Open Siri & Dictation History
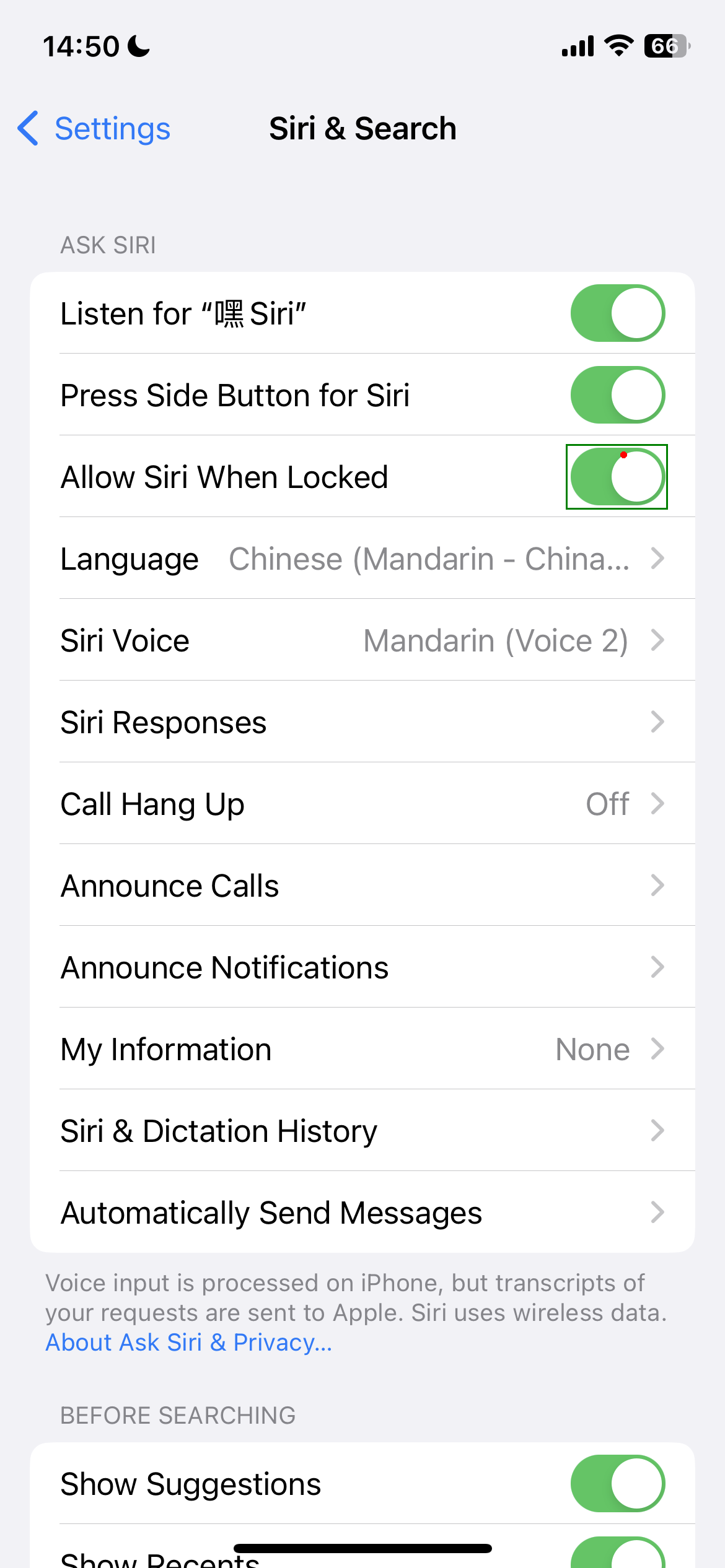Image resolution: width=725 pixels, height=1568 pixels. pyautogui.click(x=362, y=1131)
